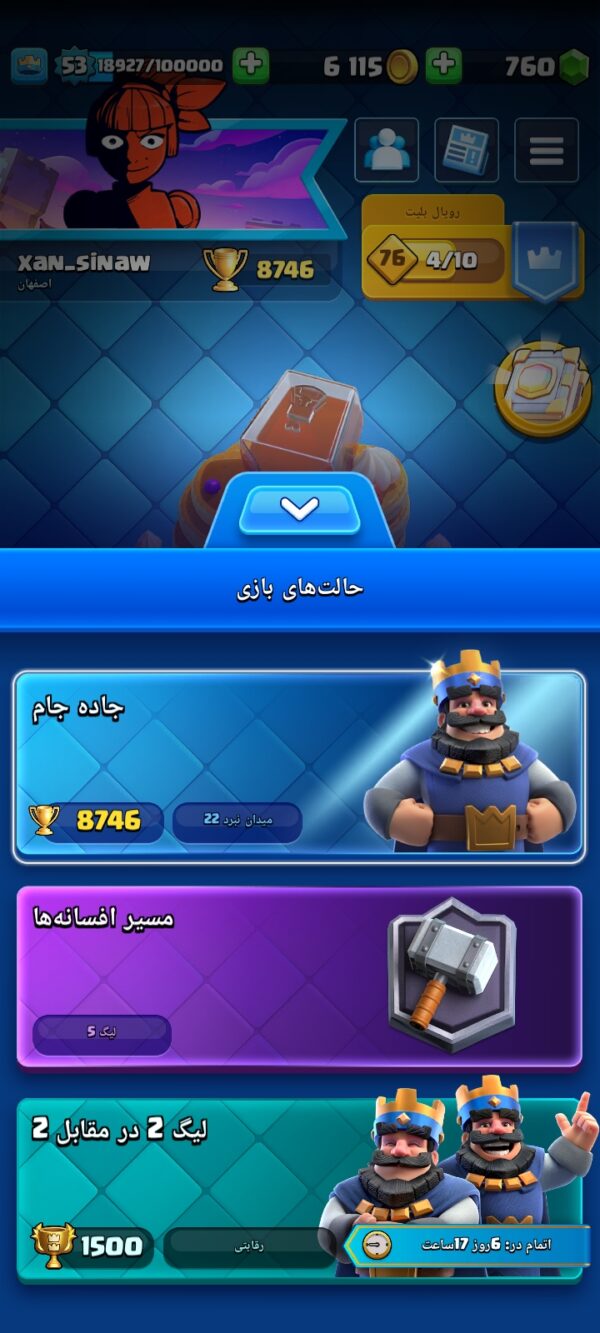Open the friends icon button
This screenshot has height=1333, width=600.
387,150
